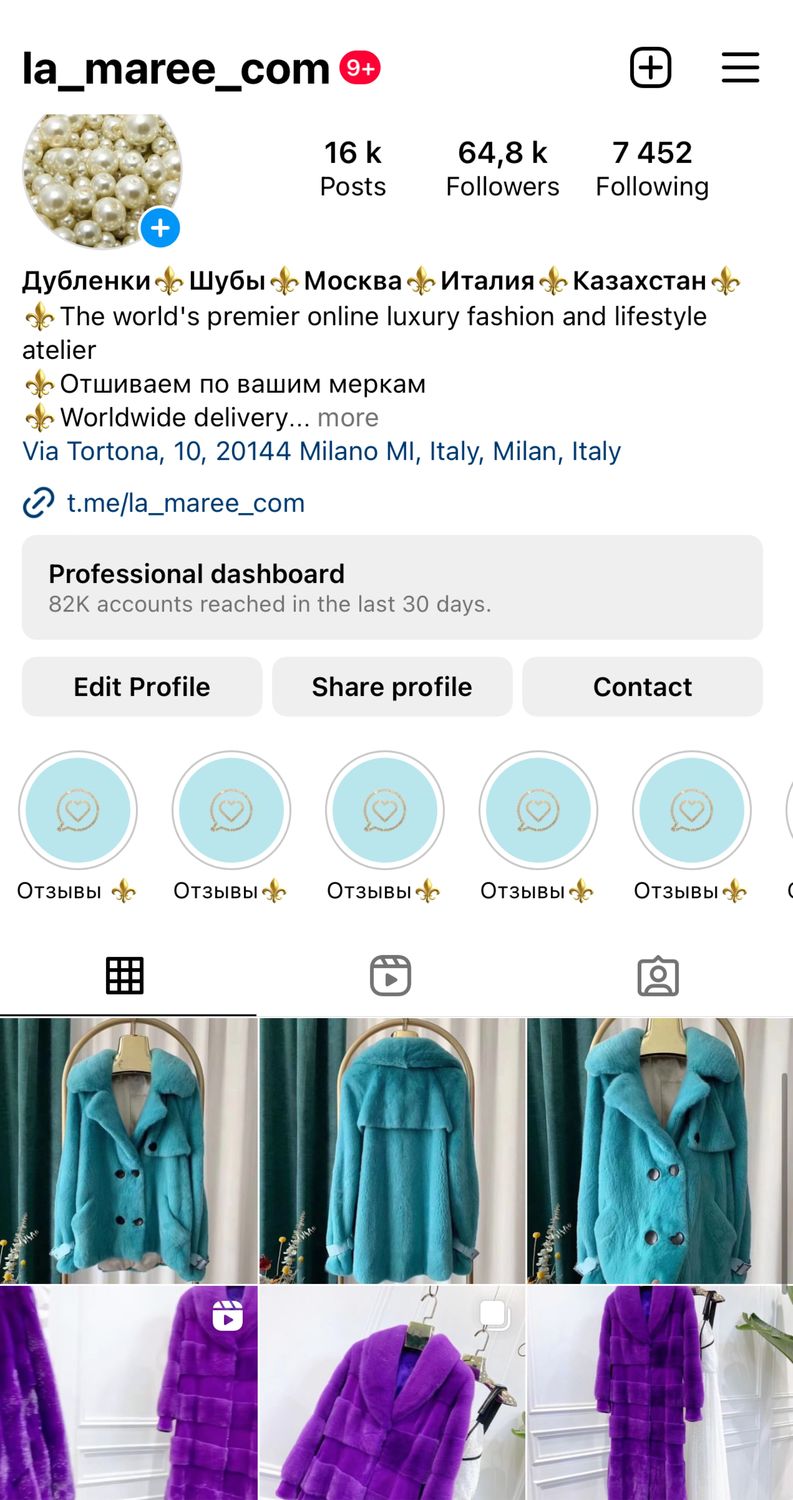View the 7 452 Following list
The height and width of the screenshot is (1500, 793).
point(652,169)
